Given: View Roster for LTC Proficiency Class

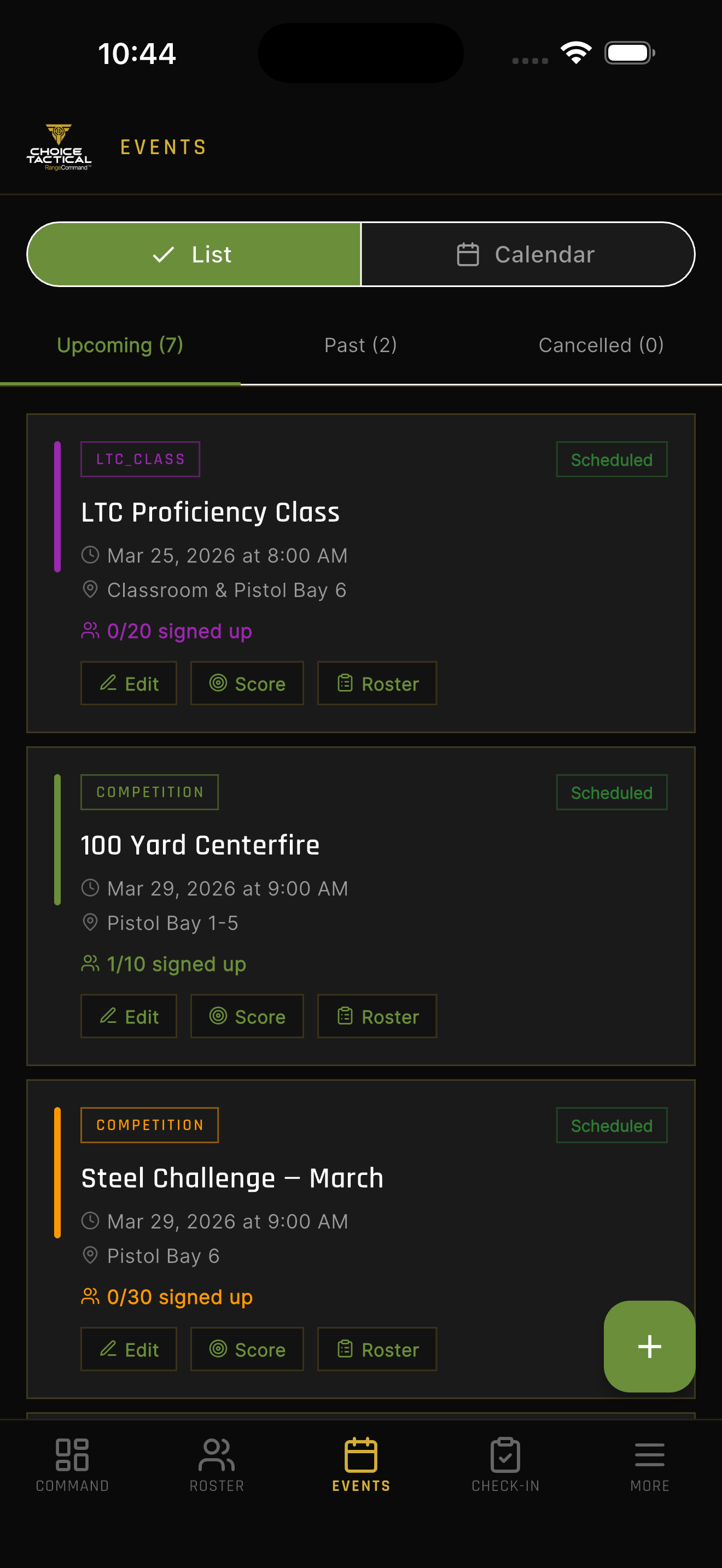Looking at the screenshot, I should tap(377, 683).
